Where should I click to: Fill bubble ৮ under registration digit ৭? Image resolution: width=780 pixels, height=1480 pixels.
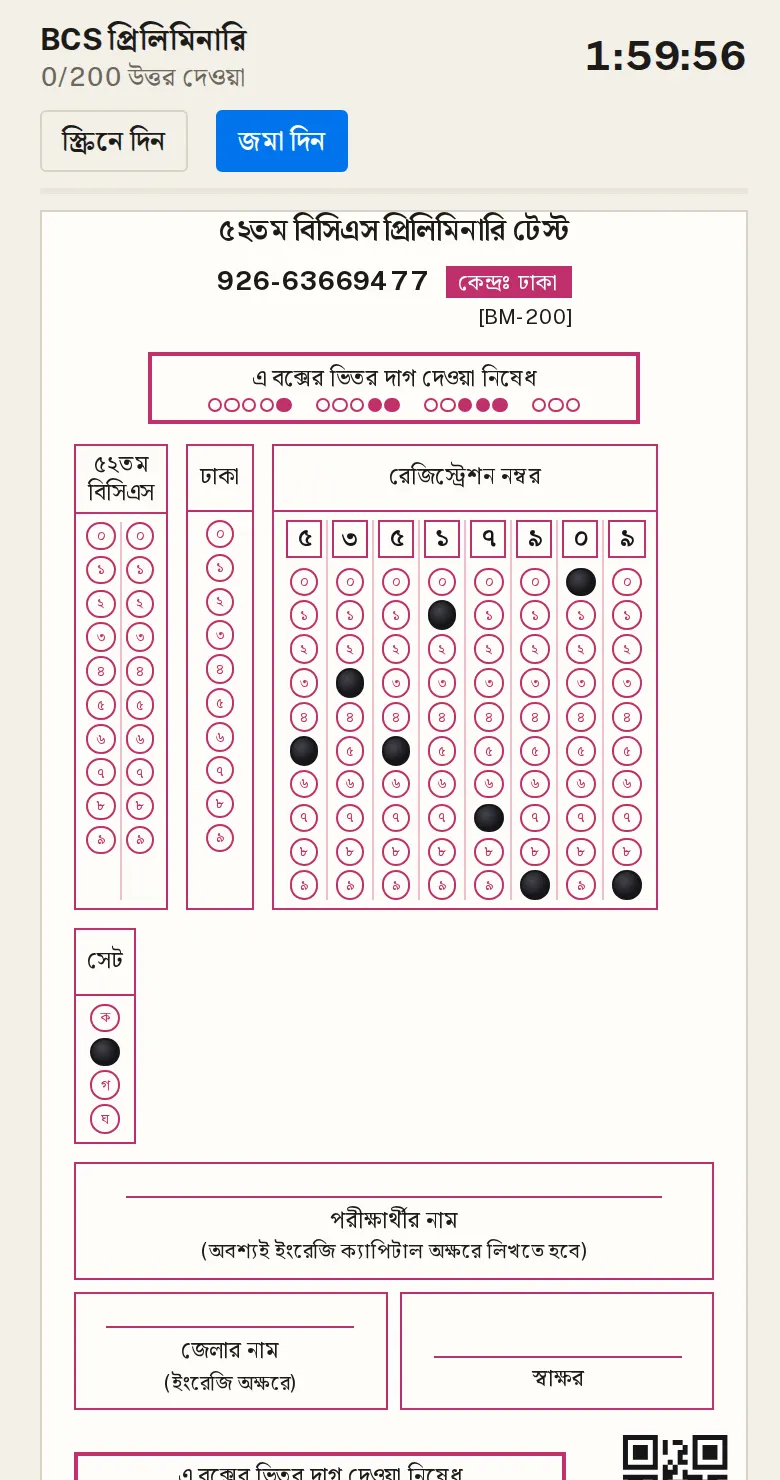coord(488,852)
